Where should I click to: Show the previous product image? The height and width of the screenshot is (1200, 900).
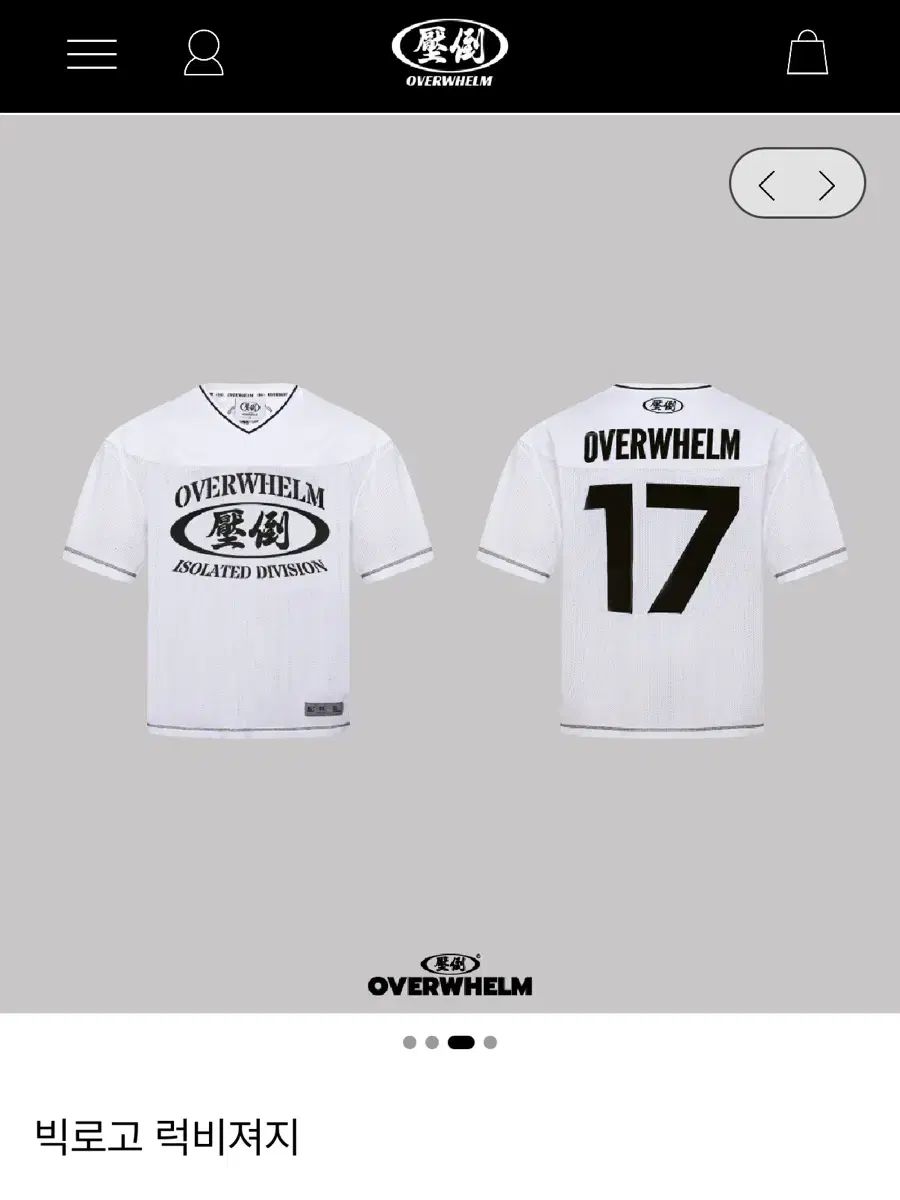767,185
